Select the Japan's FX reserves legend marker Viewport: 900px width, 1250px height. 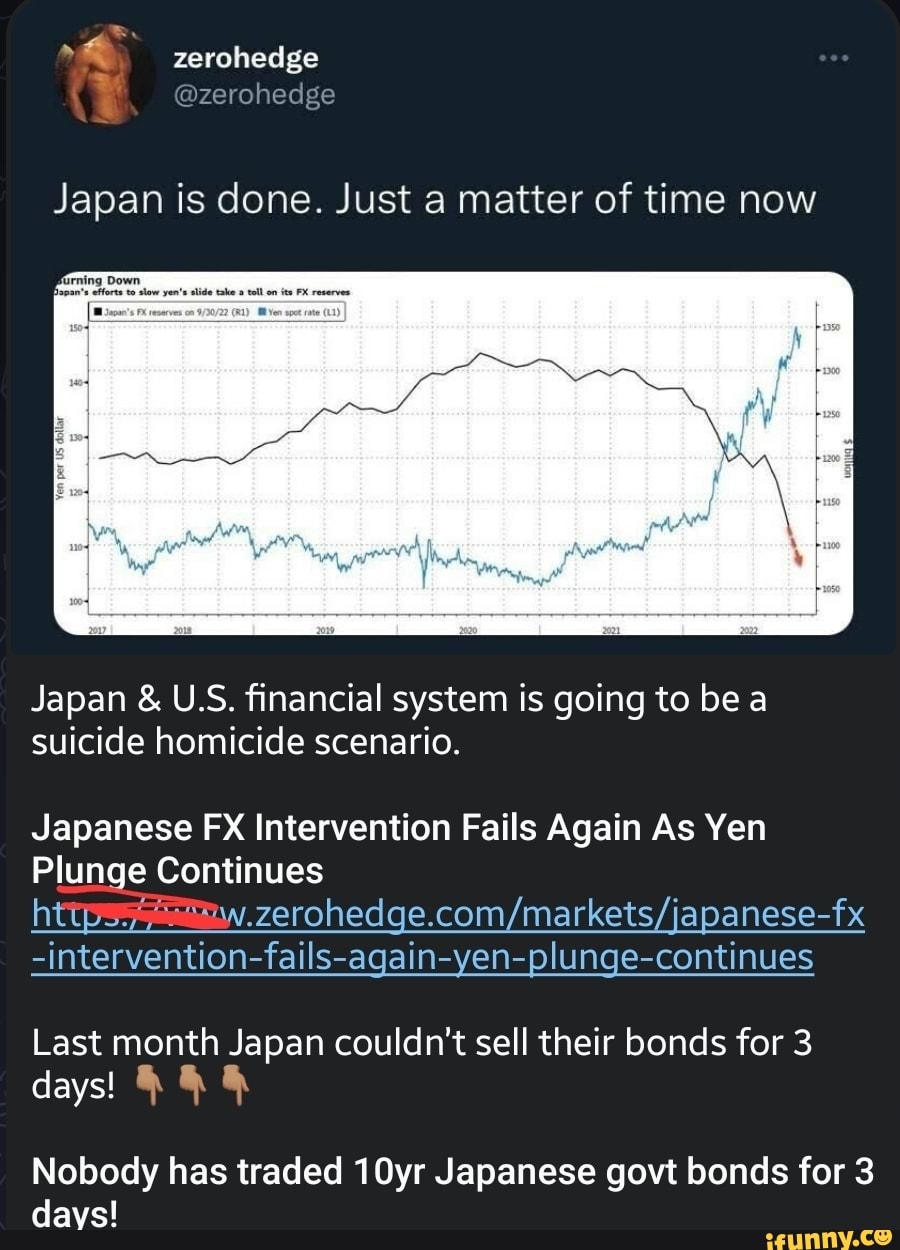coord(99,311)
